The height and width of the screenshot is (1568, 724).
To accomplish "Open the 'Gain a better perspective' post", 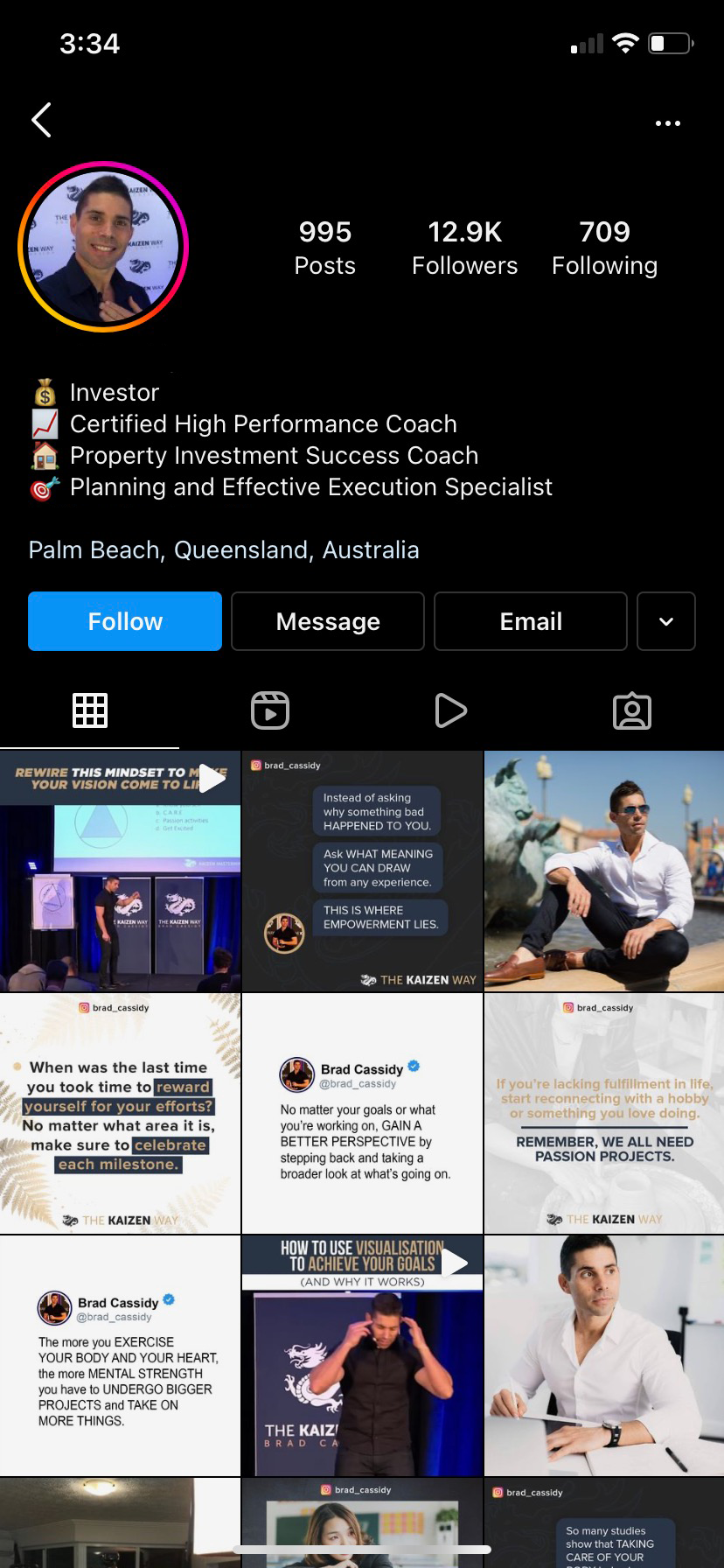I will pyautogui.click(x=362, y=1113).
